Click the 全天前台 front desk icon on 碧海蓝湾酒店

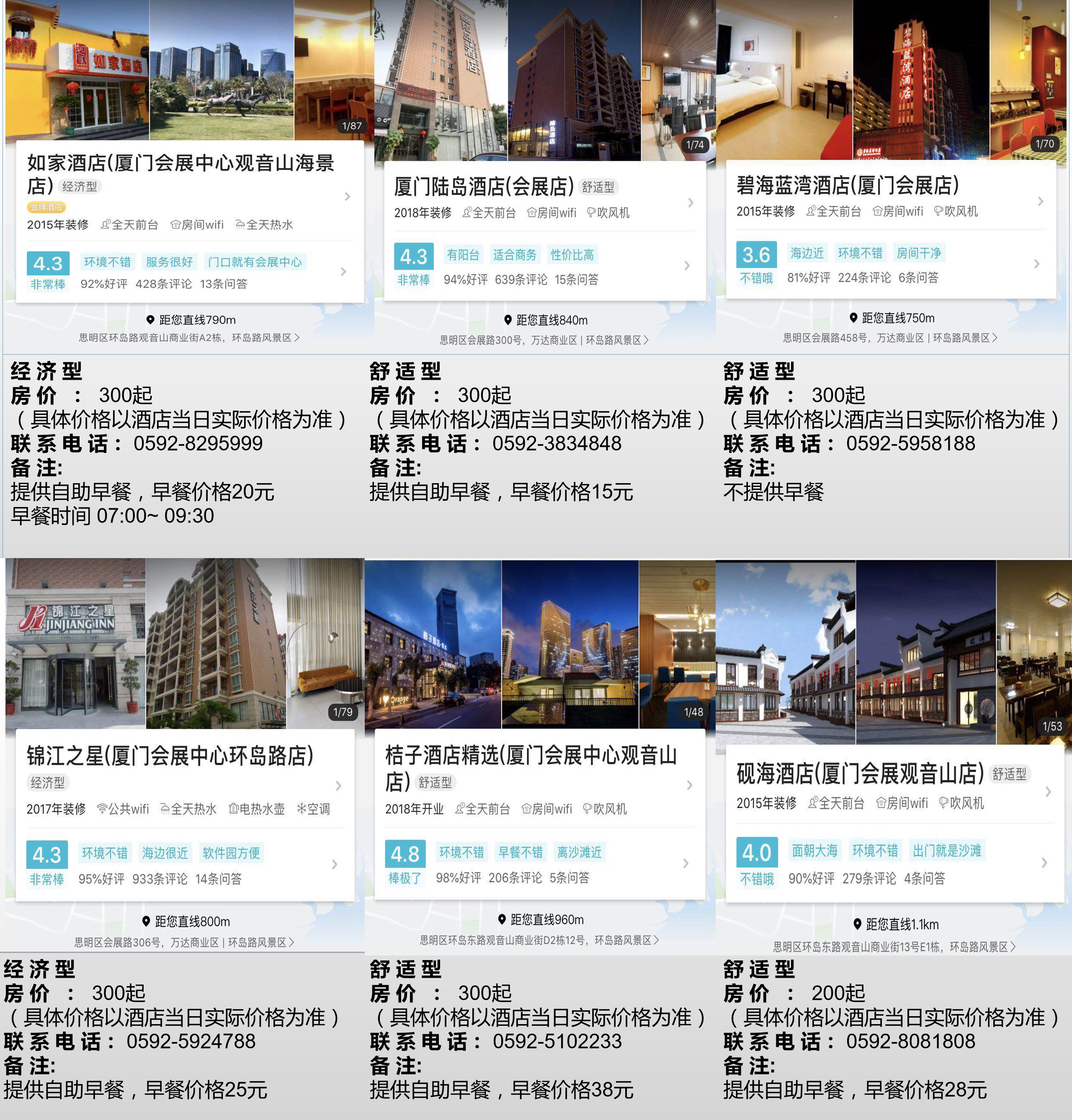(x=811, y=211)
